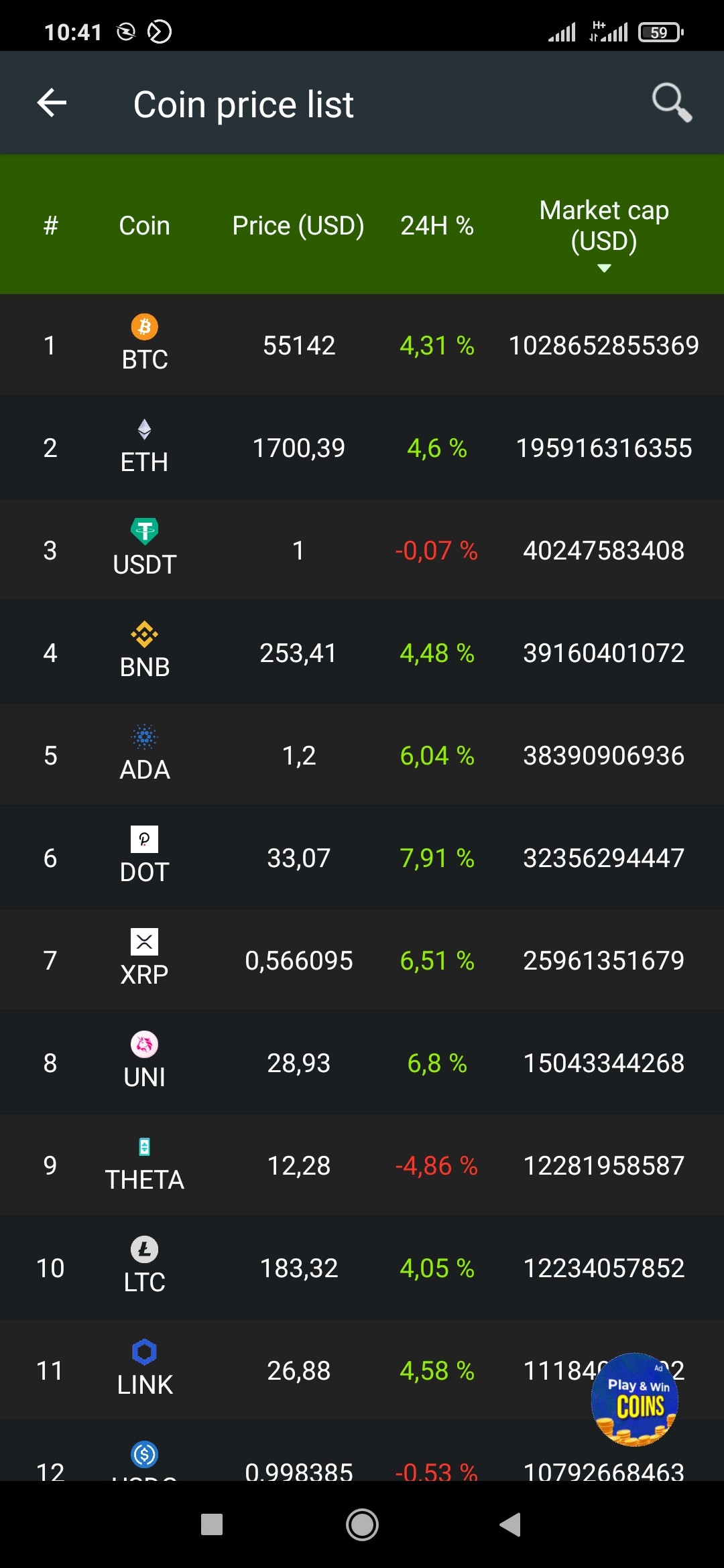Open the BTC coin row
The height and width of the screenshot is (1568, 724).
pyautogui.click(x=362, y=345)
